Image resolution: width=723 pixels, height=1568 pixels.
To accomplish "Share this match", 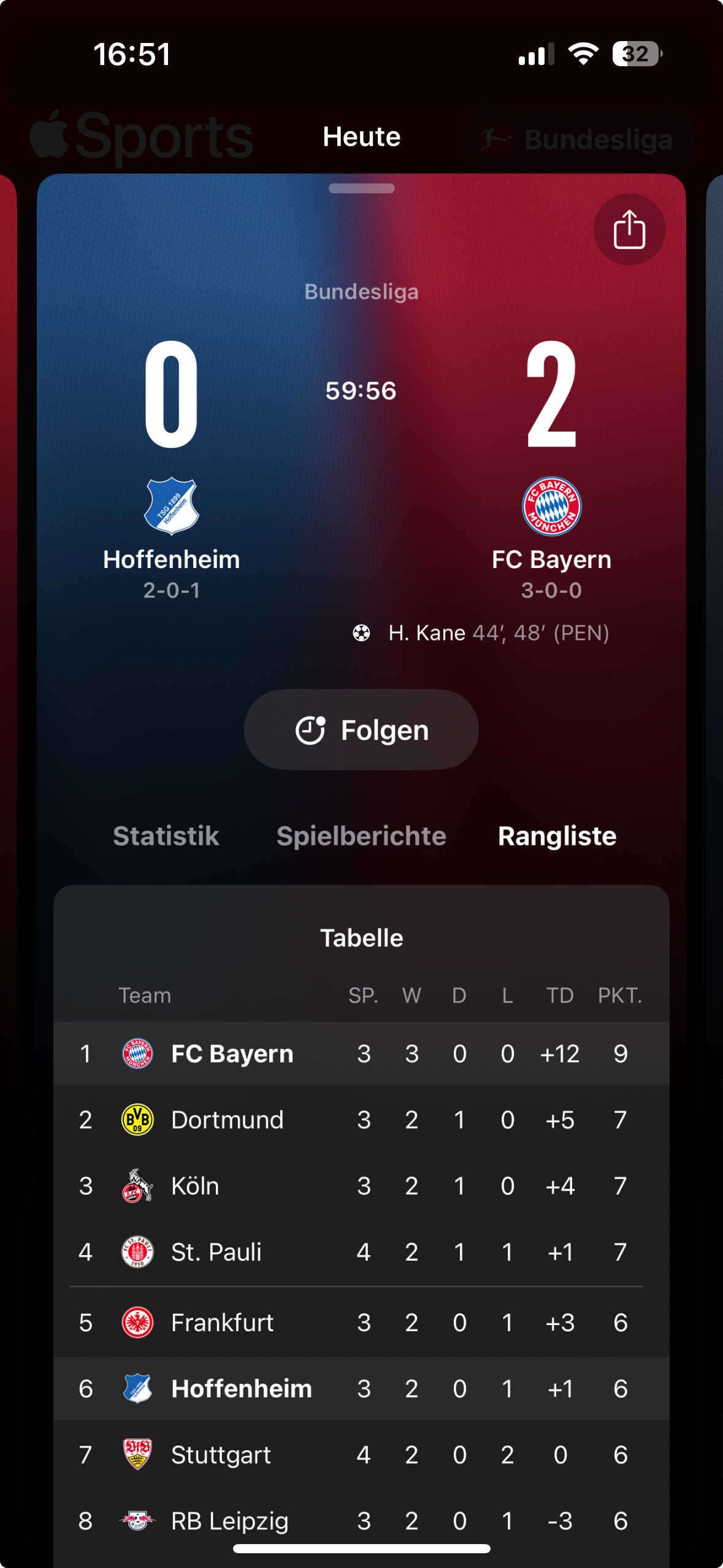I will tap(629, 229).
